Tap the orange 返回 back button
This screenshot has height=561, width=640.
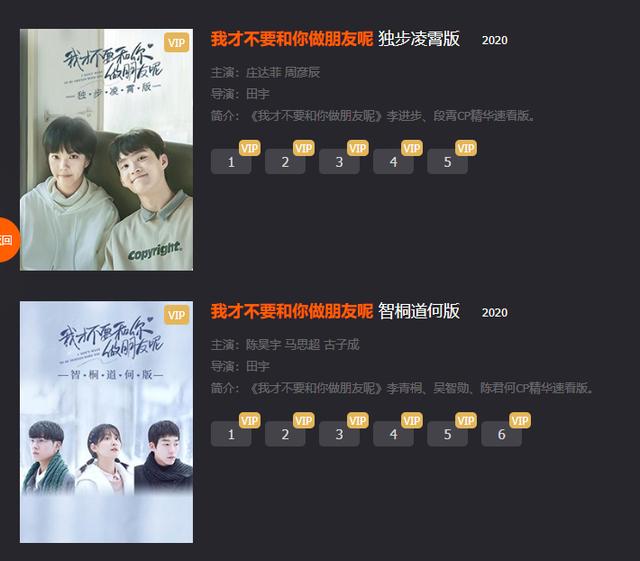point(7,240)
